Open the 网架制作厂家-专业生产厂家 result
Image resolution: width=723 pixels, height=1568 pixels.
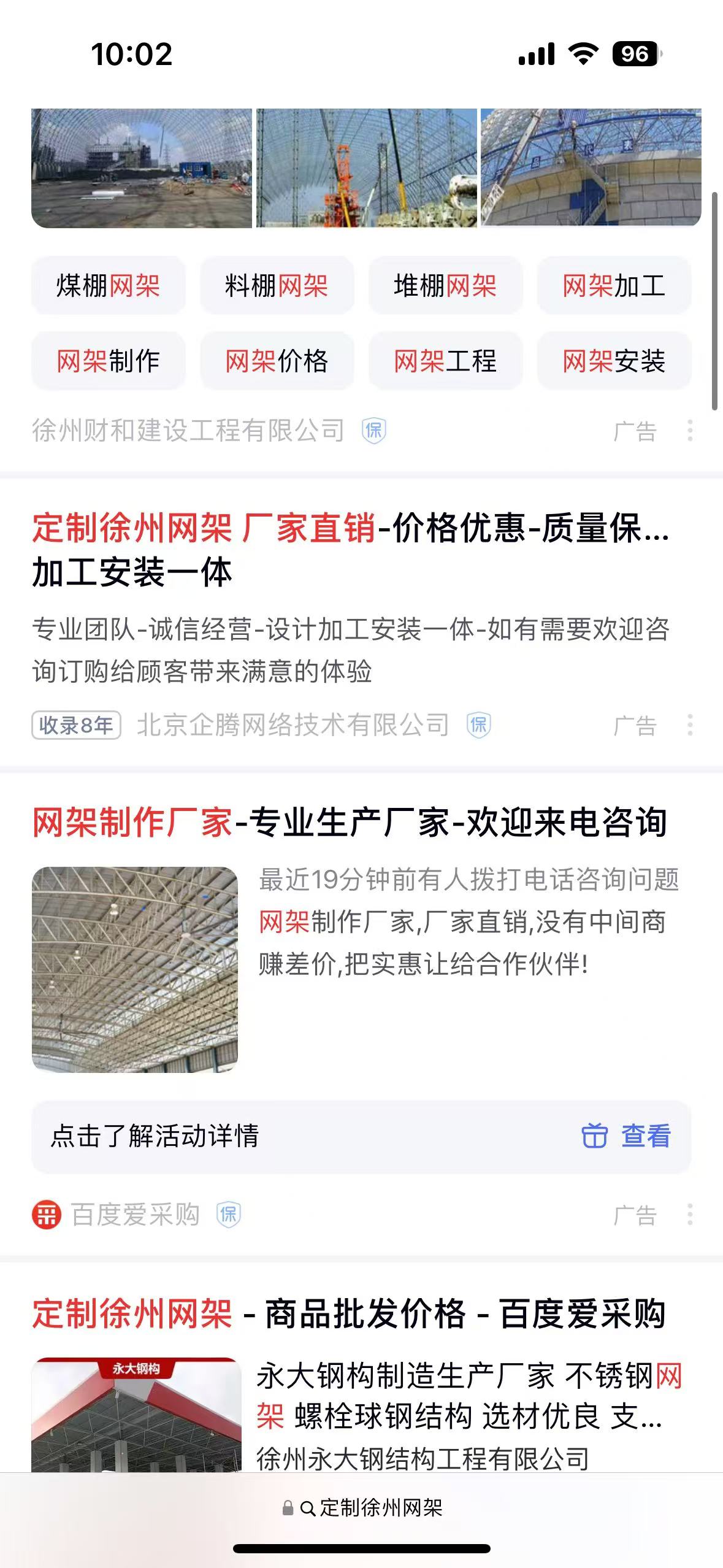click(x=350, y=823)
